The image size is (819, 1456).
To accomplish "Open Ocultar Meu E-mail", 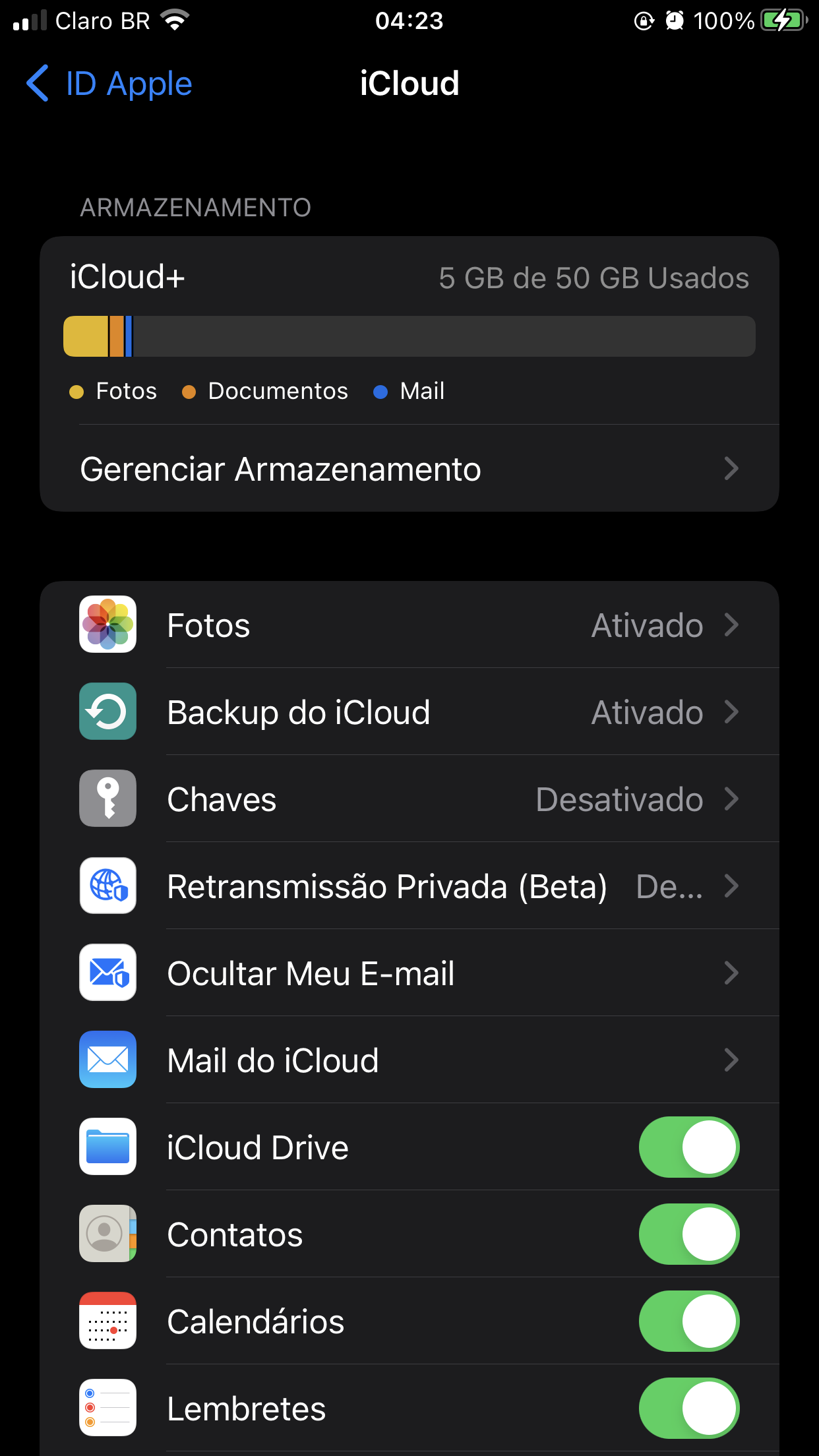I will (409, 973).
